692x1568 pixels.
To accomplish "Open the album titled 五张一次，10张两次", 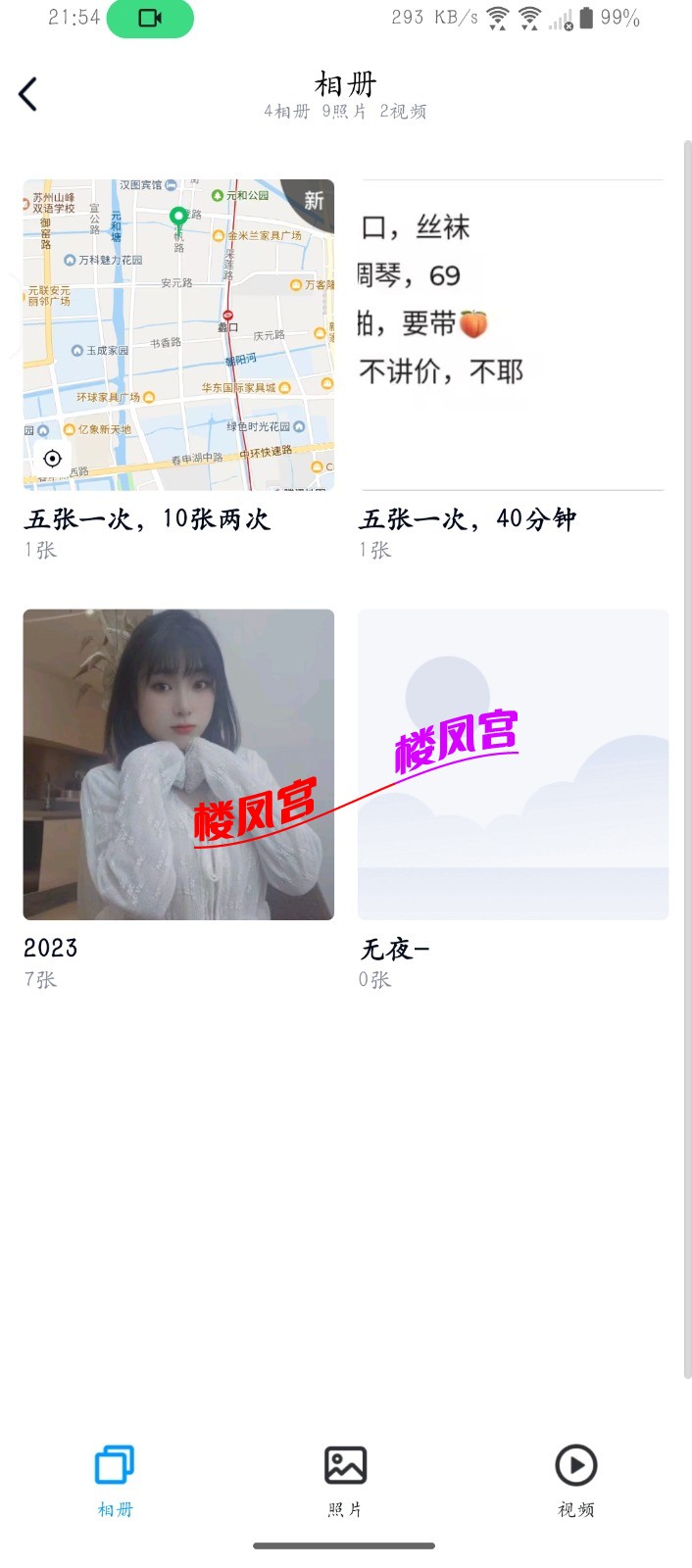I will point(178,334).
